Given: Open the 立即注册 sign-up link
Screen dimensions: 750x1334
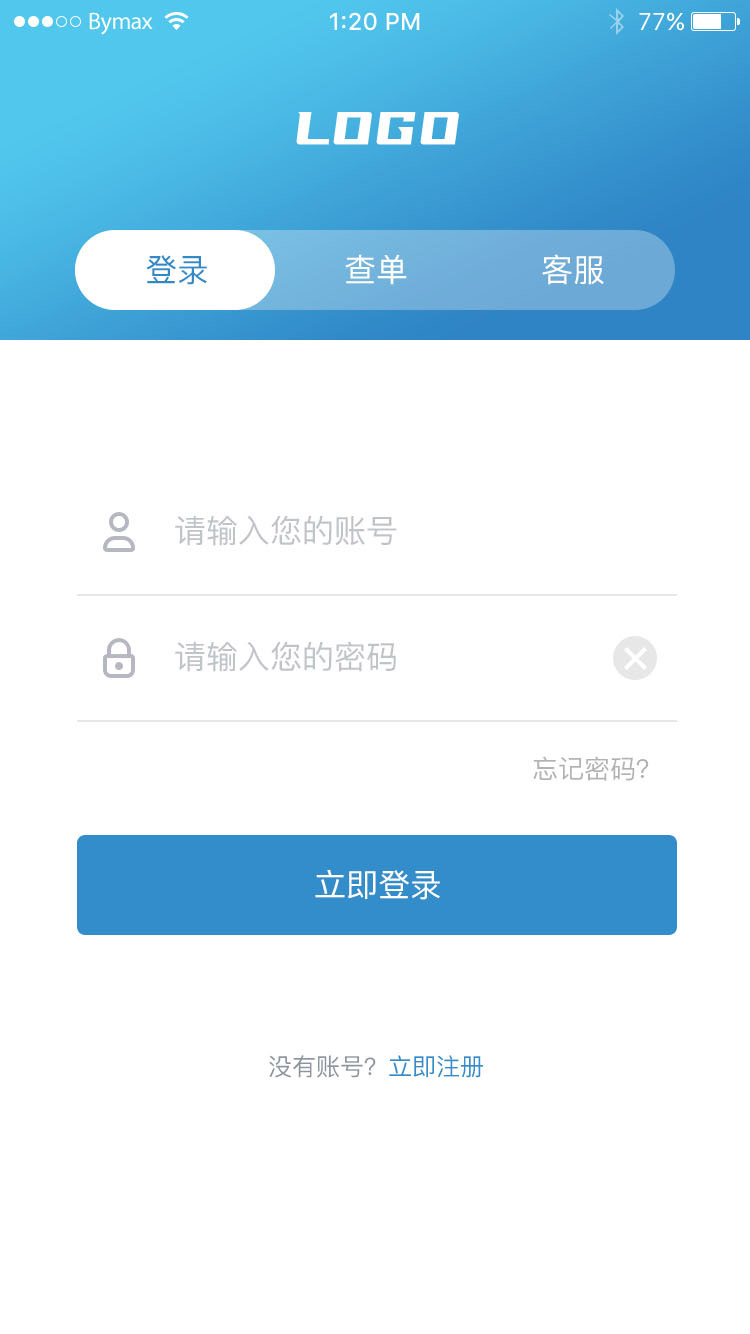Looking at the screenshot, I should click(x=436, y=1067).
